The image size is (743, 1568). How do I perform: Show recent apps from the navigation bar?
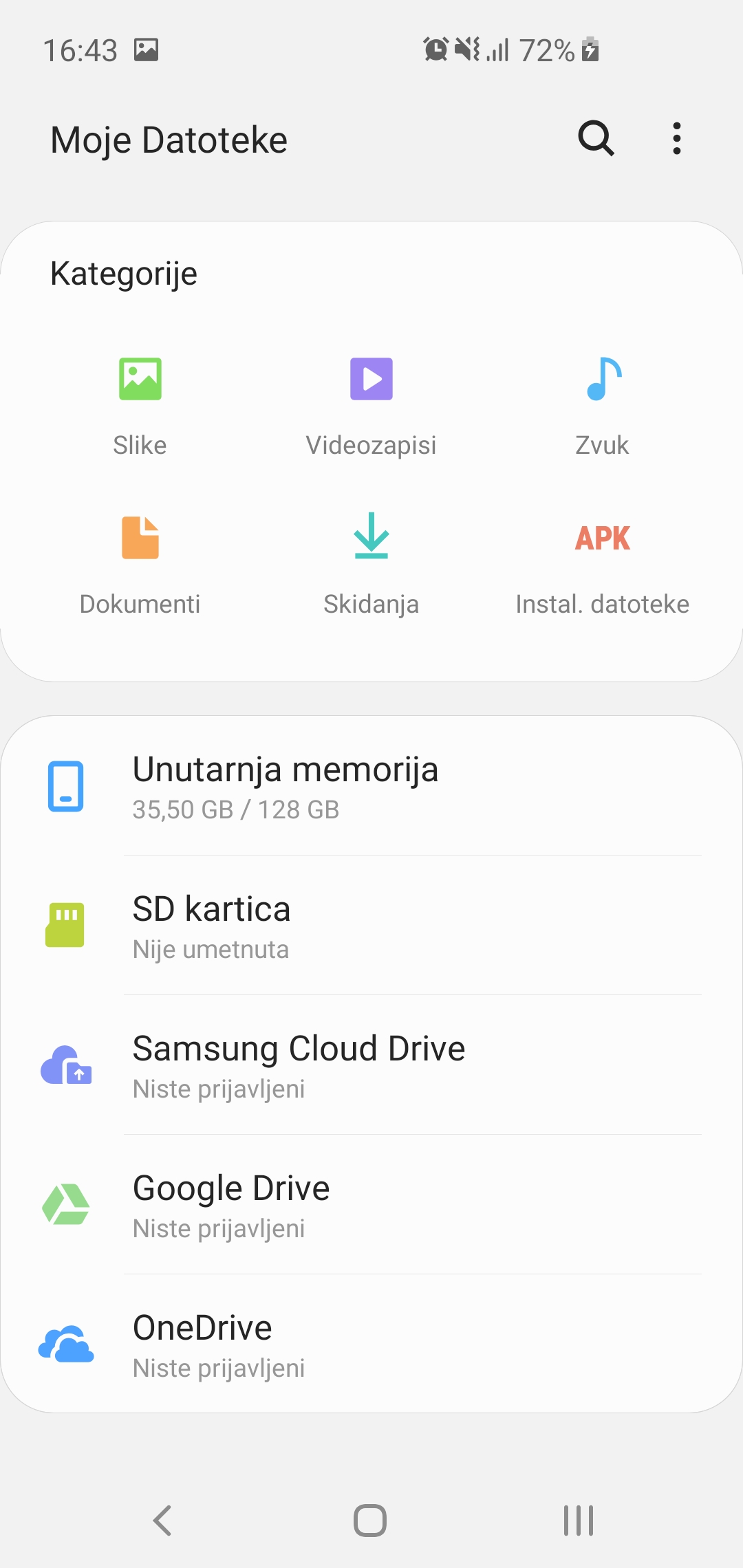click(x=578, y=1520)
